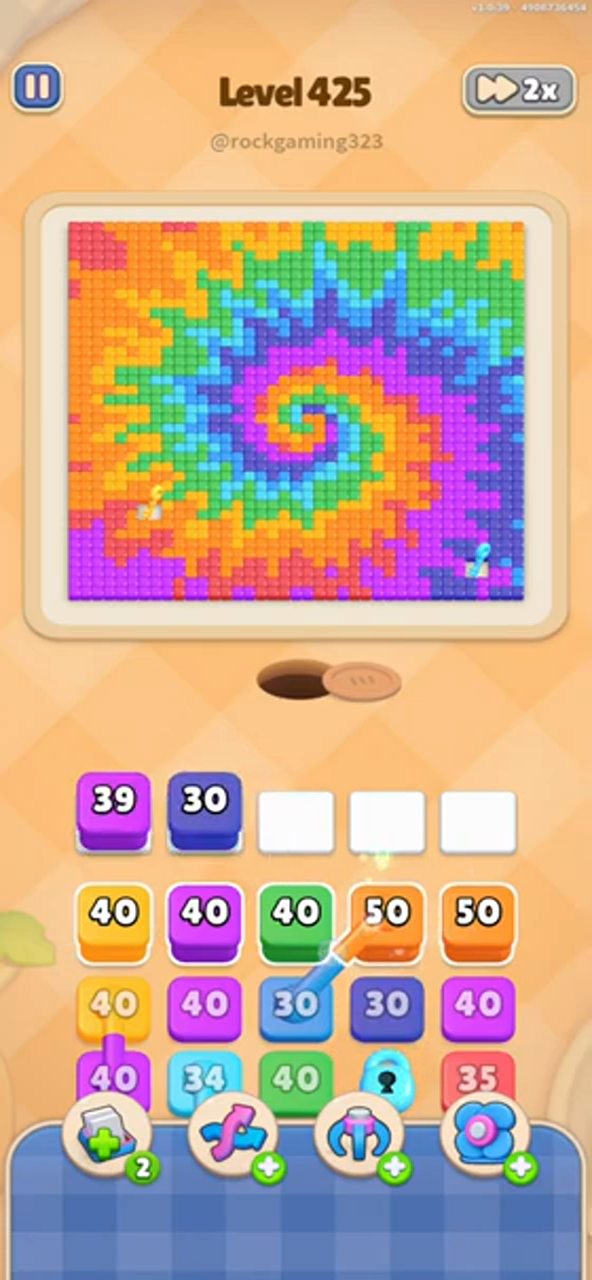Activate the shuffle arrows booster

tap(233, 1137)
